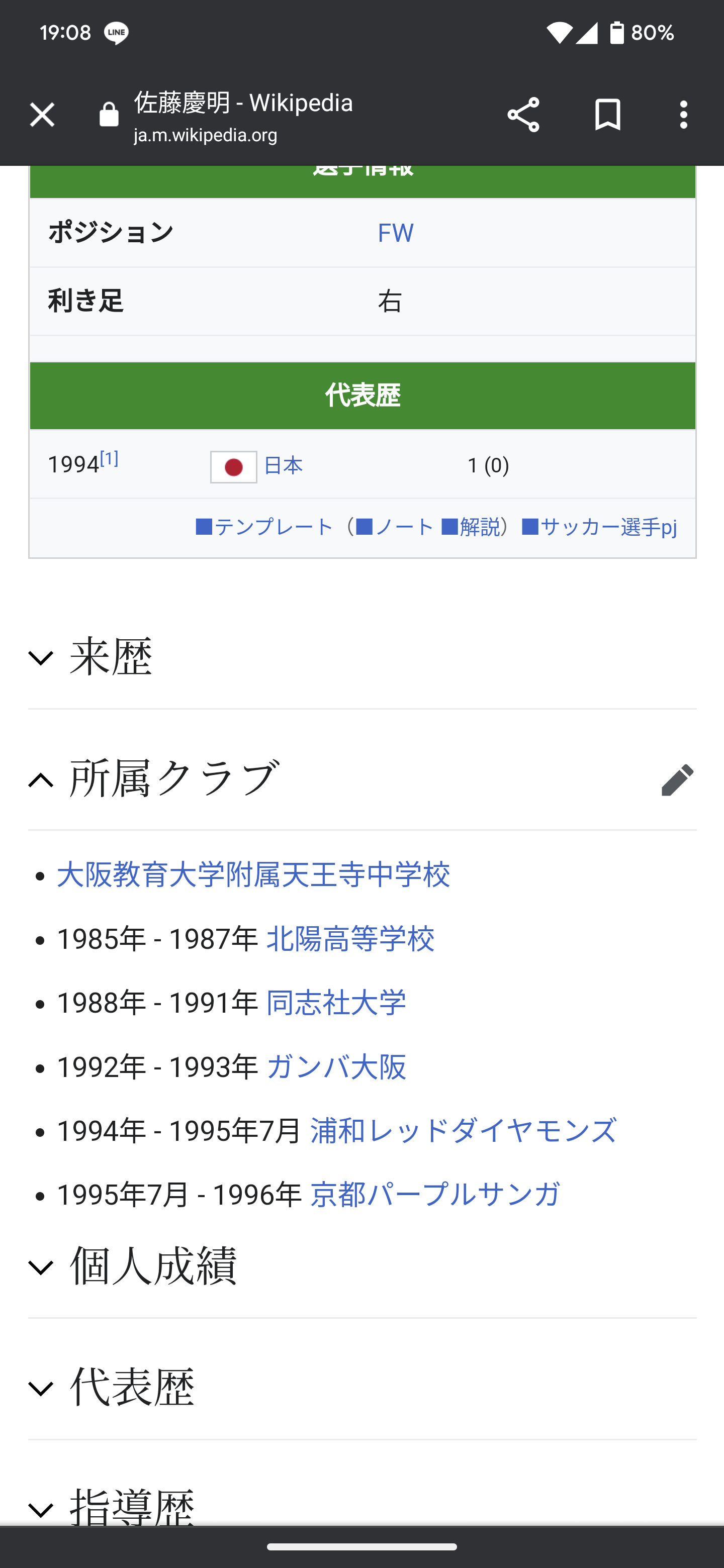Open the browser overflow menu

click(x=684, y=115)
